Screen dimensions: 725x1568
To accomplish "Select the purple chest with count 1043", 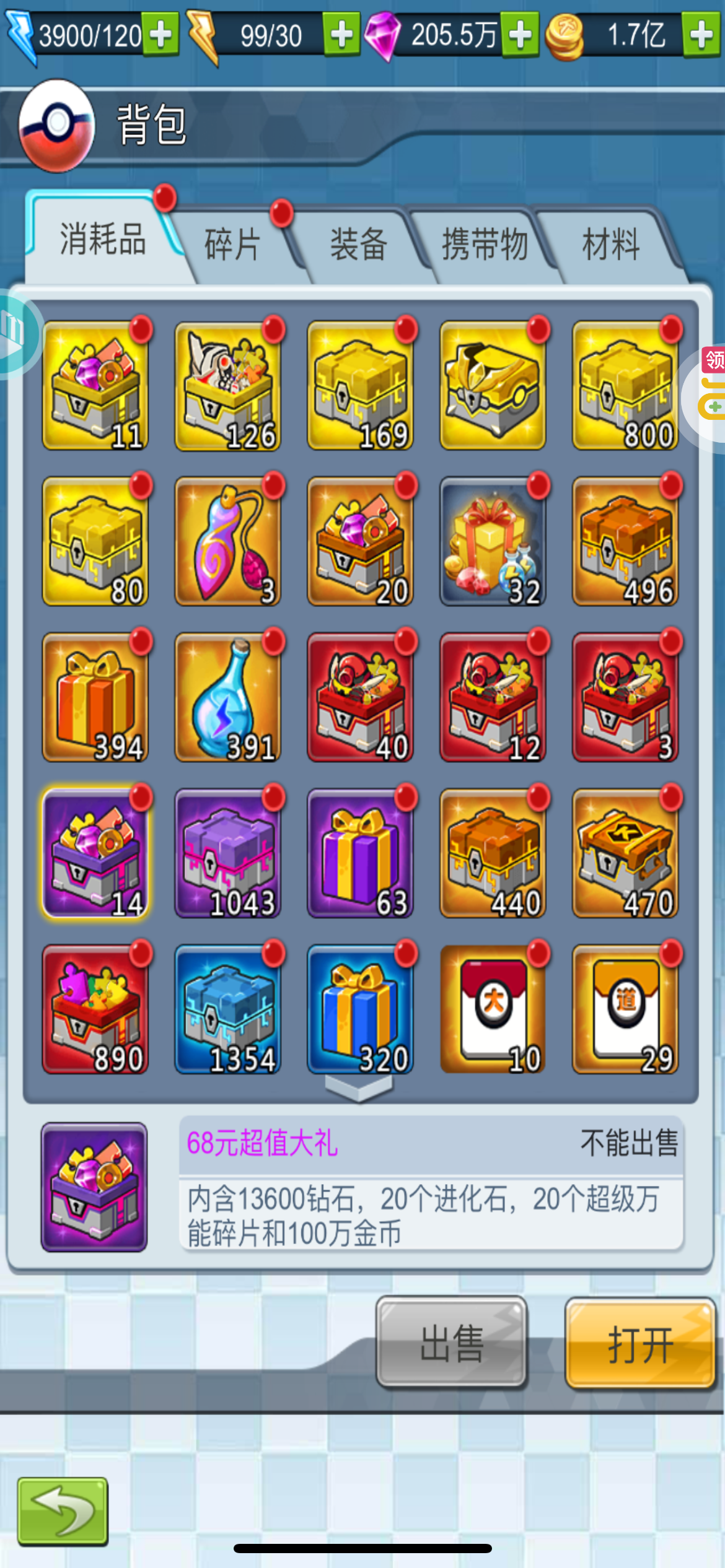I will pos(228,853).
